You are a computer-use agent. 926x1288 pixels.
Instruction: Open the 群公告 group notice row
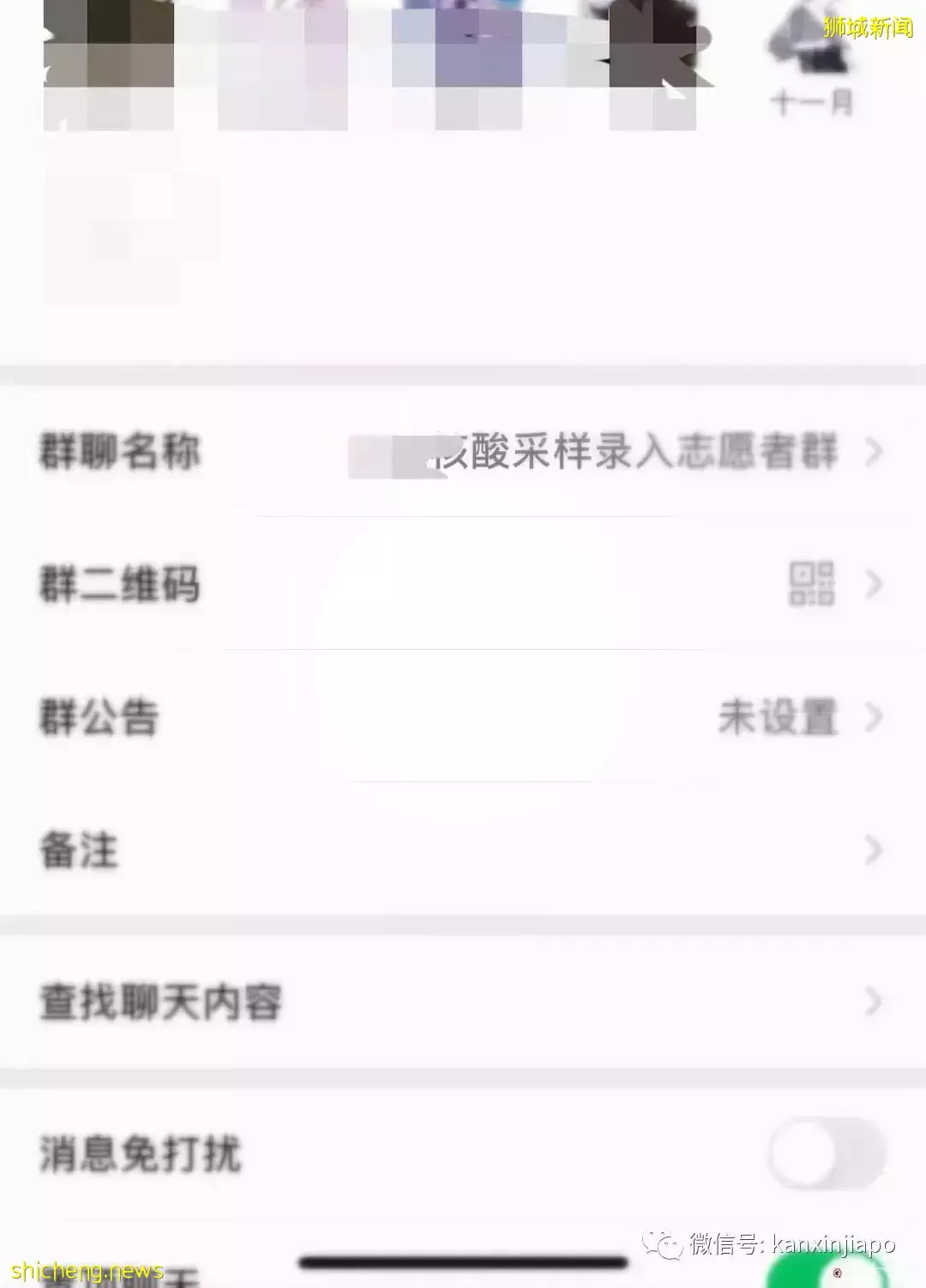coord(463,717)
